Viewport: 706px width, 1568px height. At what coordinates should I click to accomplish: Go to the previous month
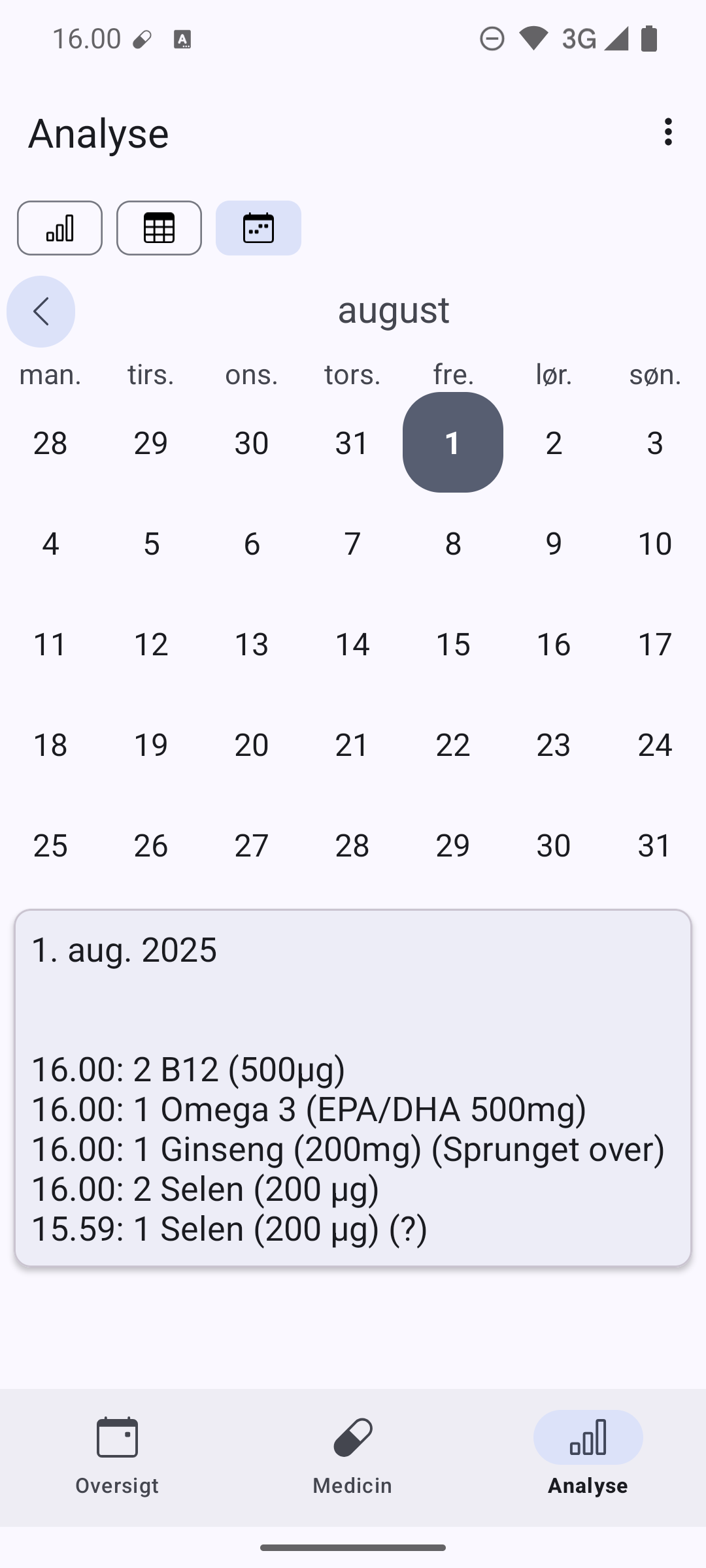[41, 312]
